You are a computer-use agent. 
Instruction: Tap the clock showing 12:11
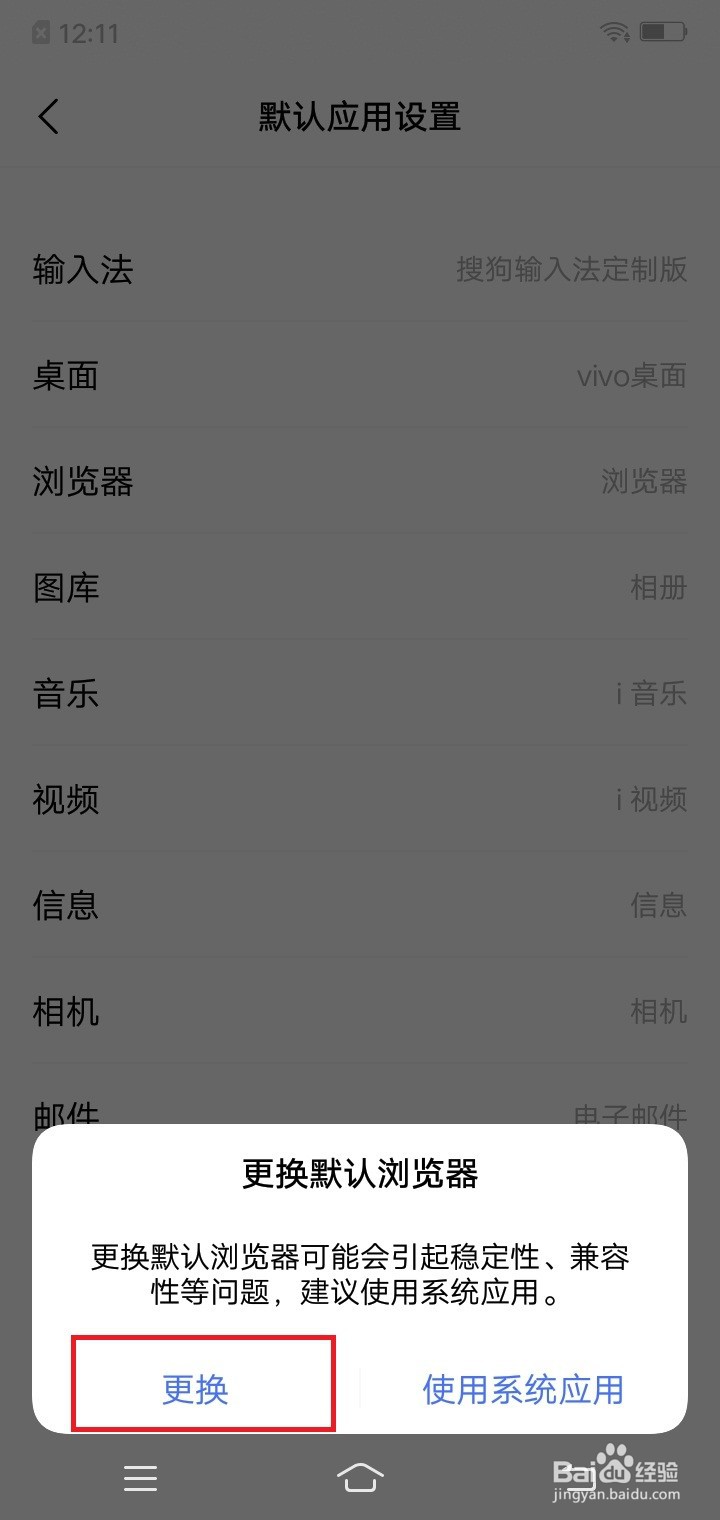(x=92, y=33)
